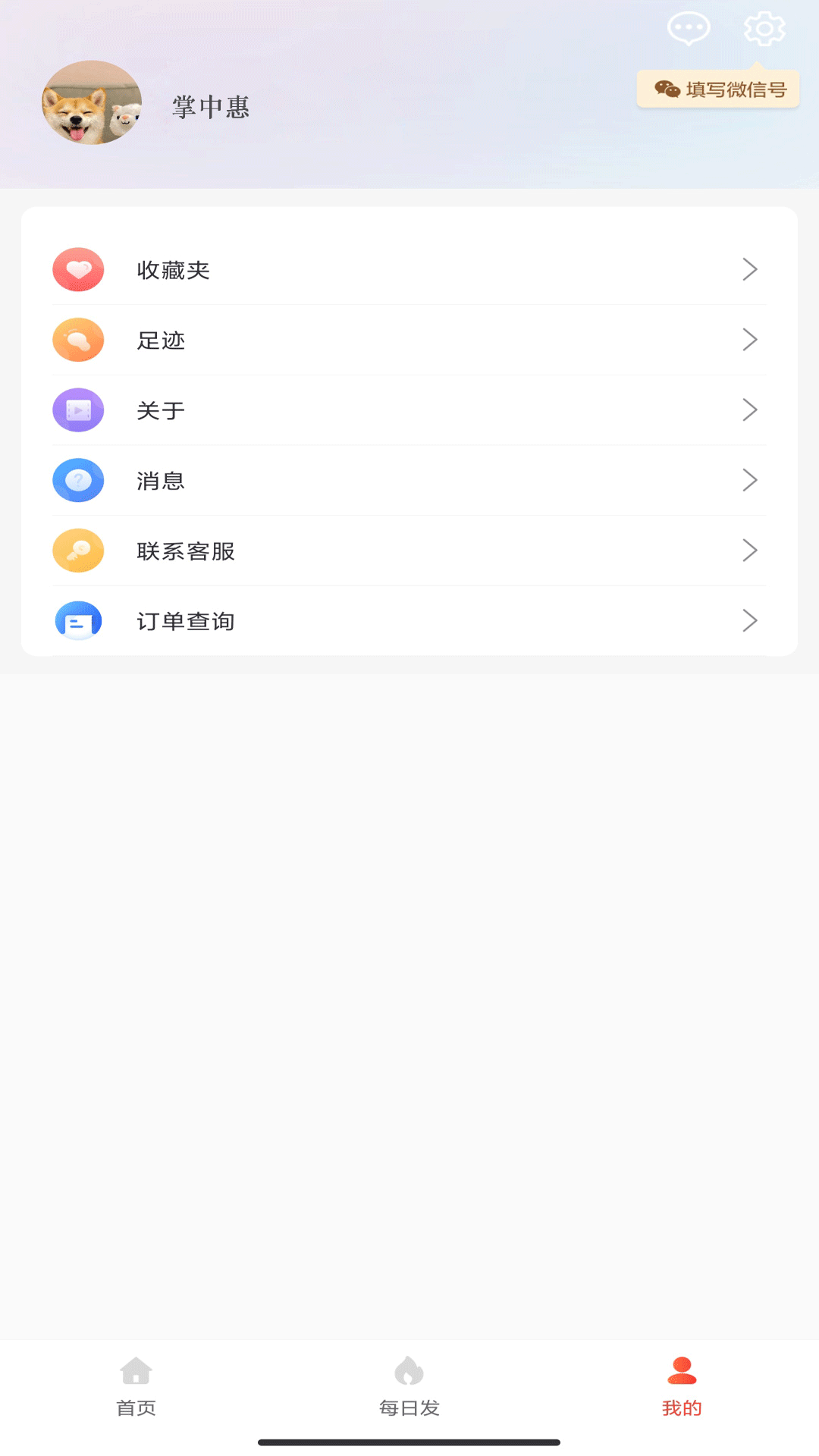Expand the 收藏夹 row chevron
Image resolution: width=819 pixels, height=1456 pixels.
(749, 269)
